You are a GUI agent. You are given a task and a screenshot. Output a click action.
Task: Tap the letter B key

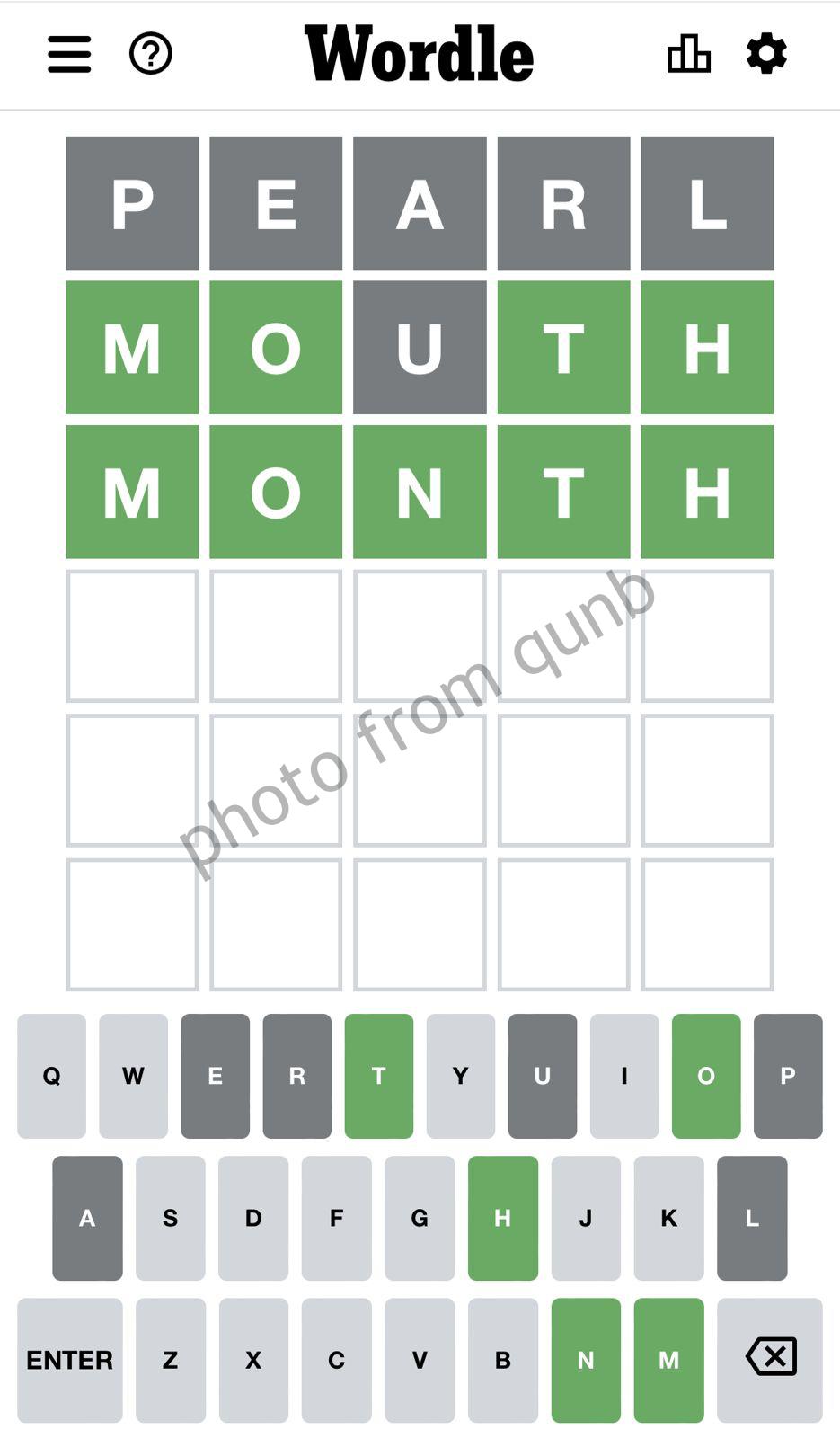click(503, 1360)
